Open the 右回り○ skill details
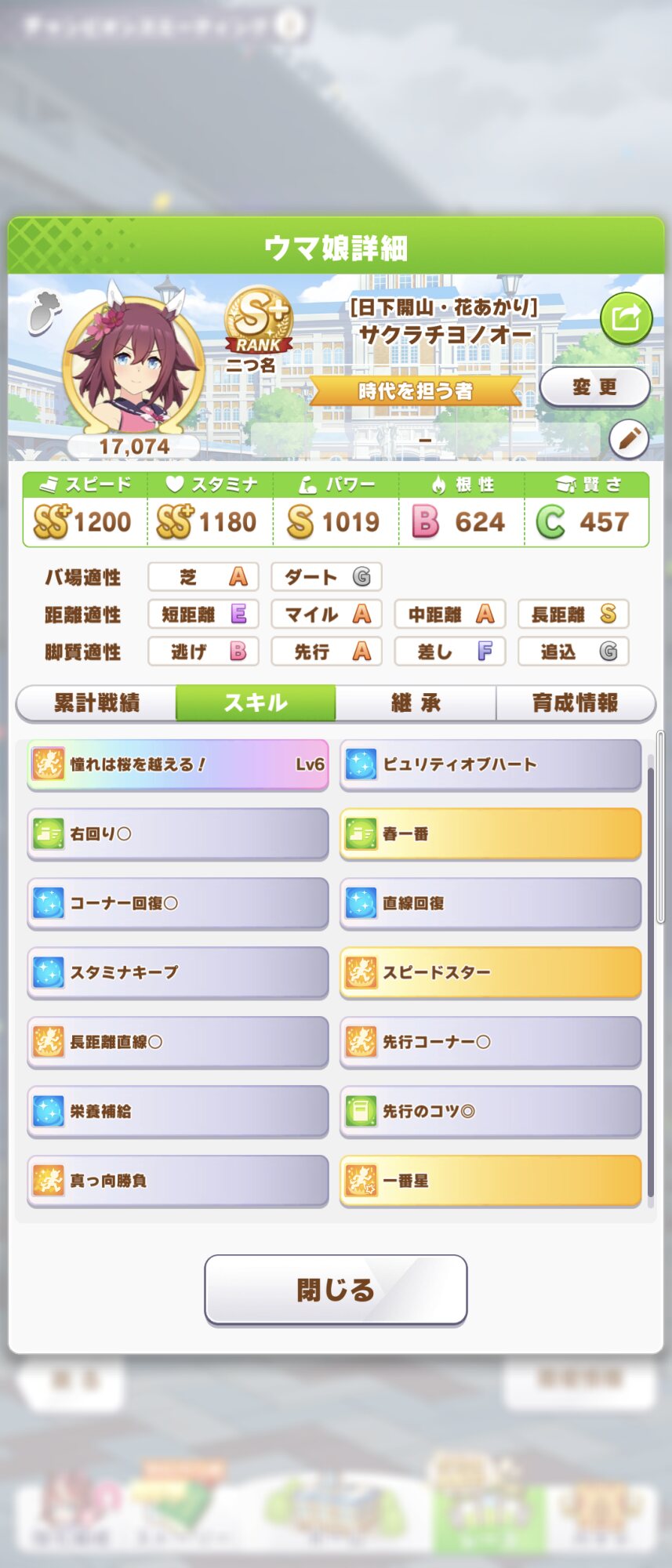This screenshot has width=672, height=1568. pos(178,834)
